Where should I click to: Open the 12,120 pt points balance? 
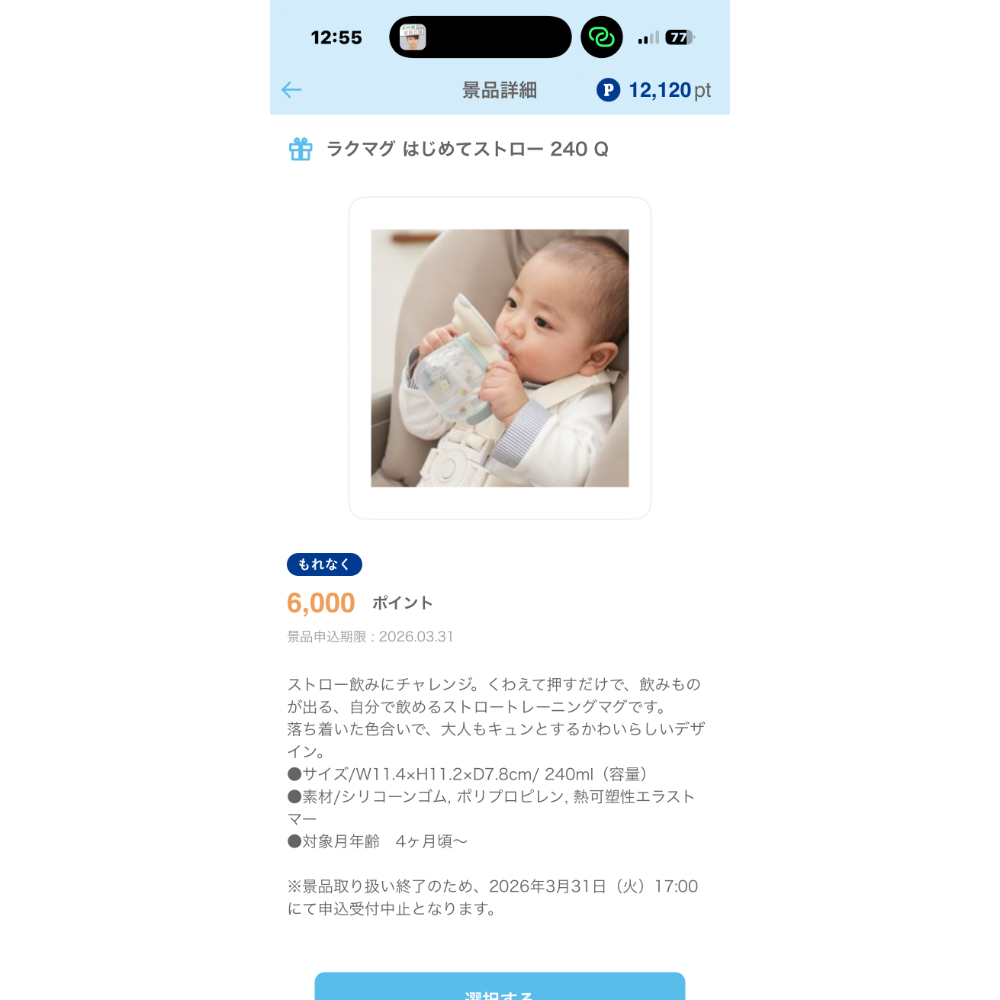coord(654,90)
